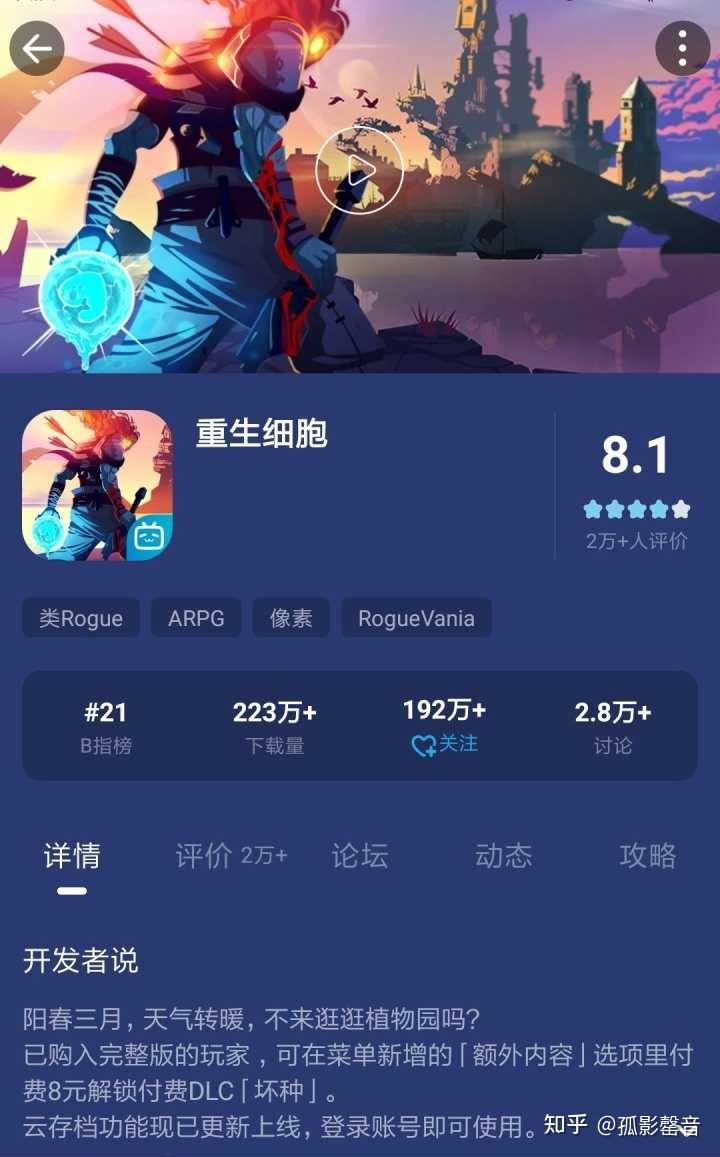Open the #21 B指榜 ranking
This screenshot has height=1157, width=720.
click(x=106, y=726)
